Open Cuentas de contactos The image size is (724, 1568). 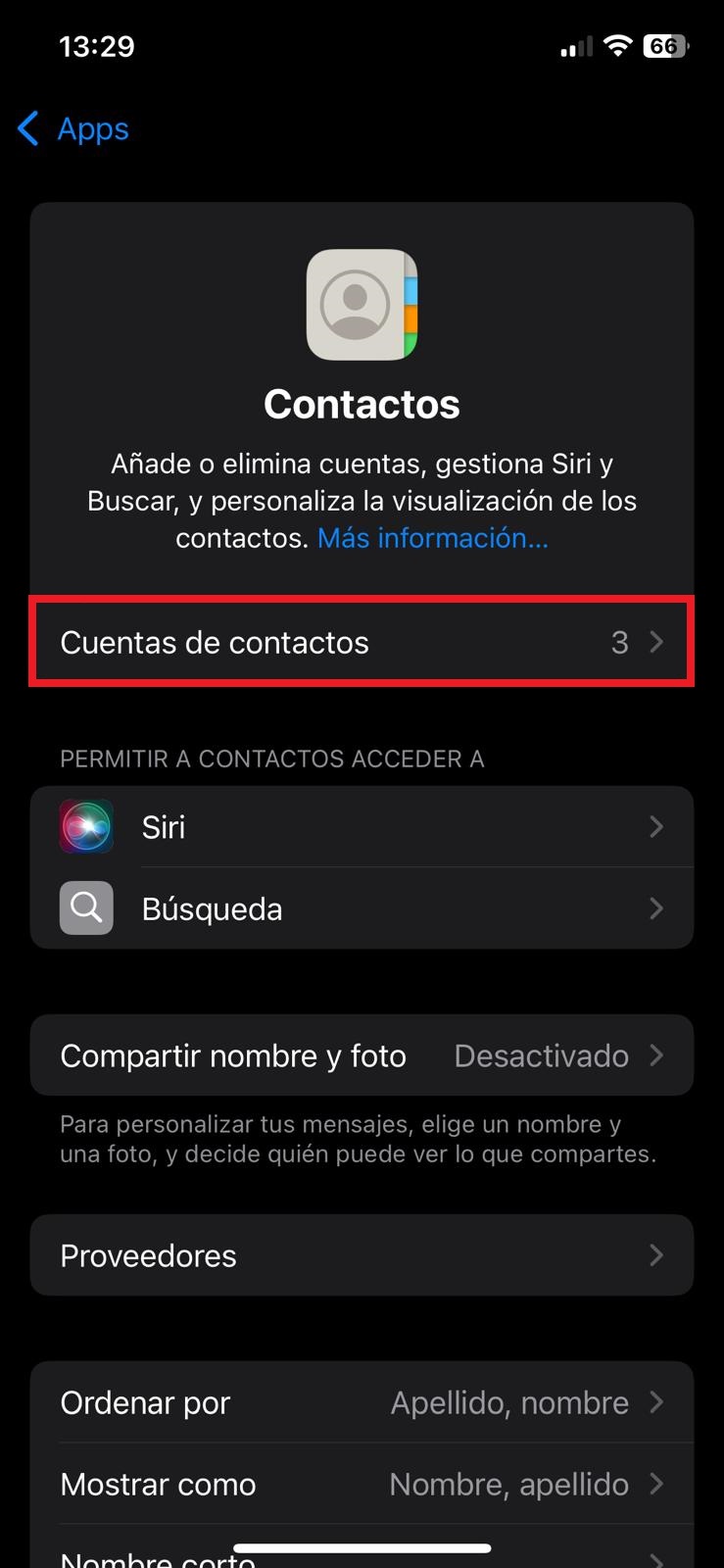click(x=362, y=642)
